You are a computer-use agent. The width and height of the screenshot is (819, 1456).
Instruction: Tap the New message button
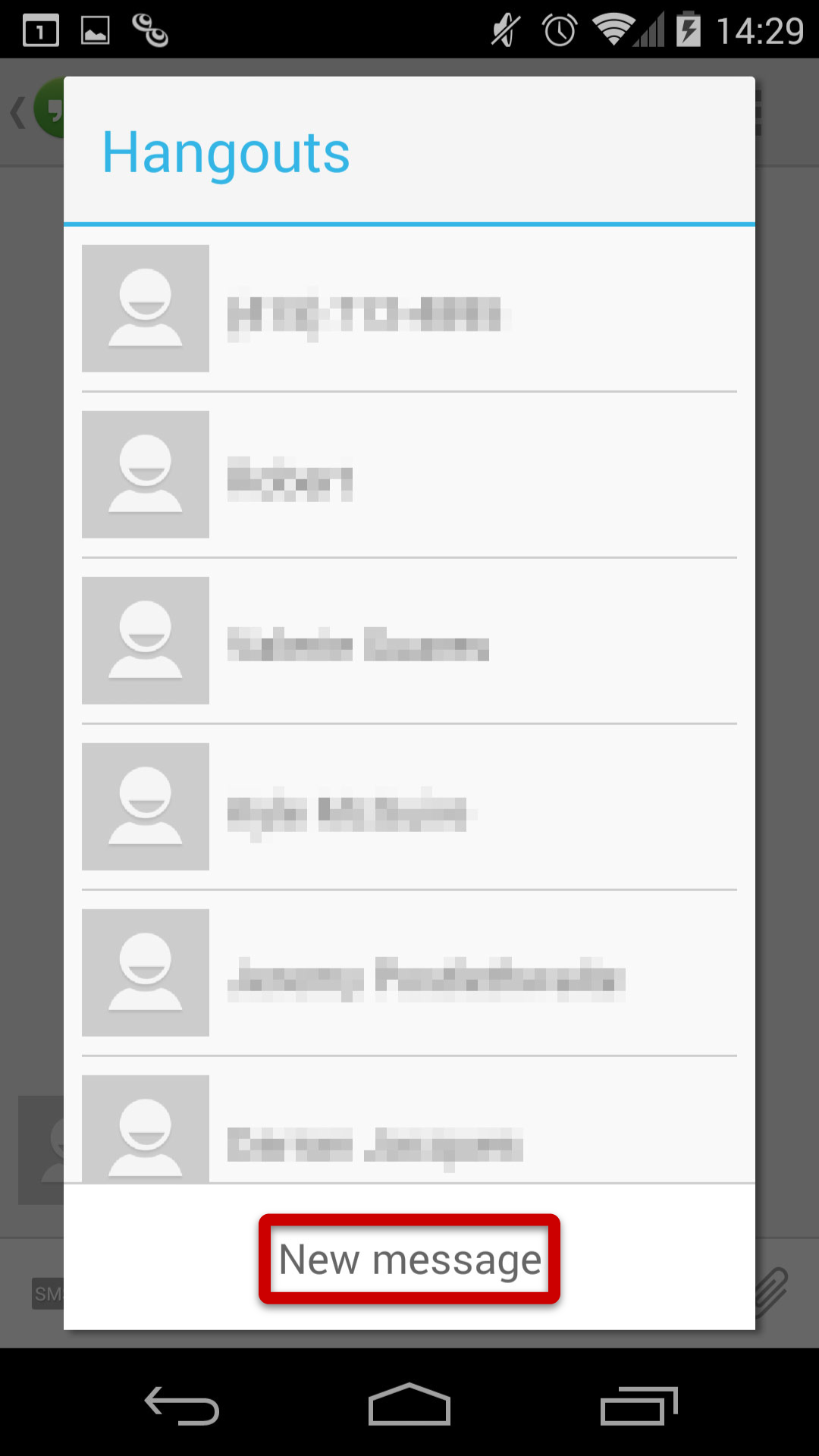click(x=409, y=1258)
